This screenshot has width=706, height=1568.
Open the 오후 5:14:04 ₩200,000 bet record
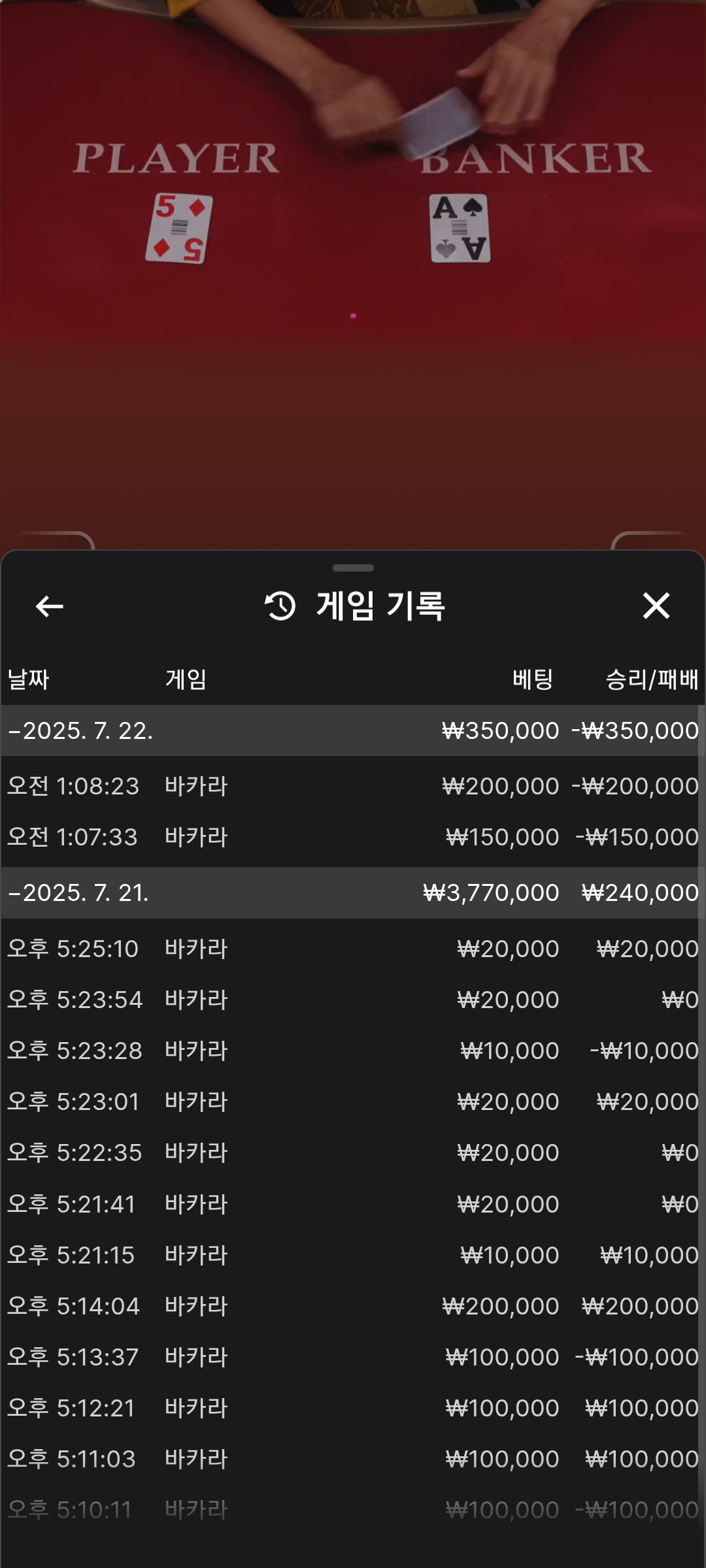point(353,1306)
